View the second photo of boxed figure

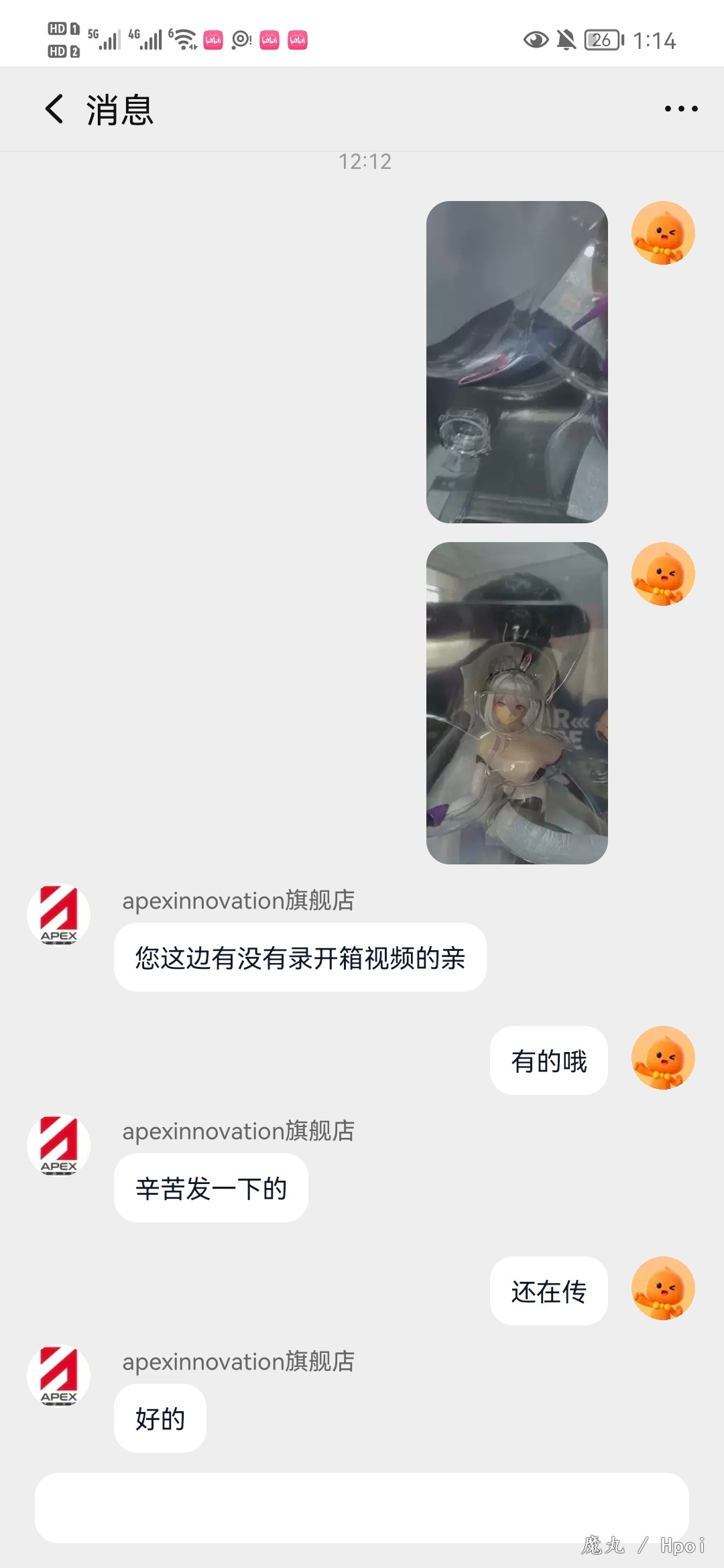(x=517, y=703)
